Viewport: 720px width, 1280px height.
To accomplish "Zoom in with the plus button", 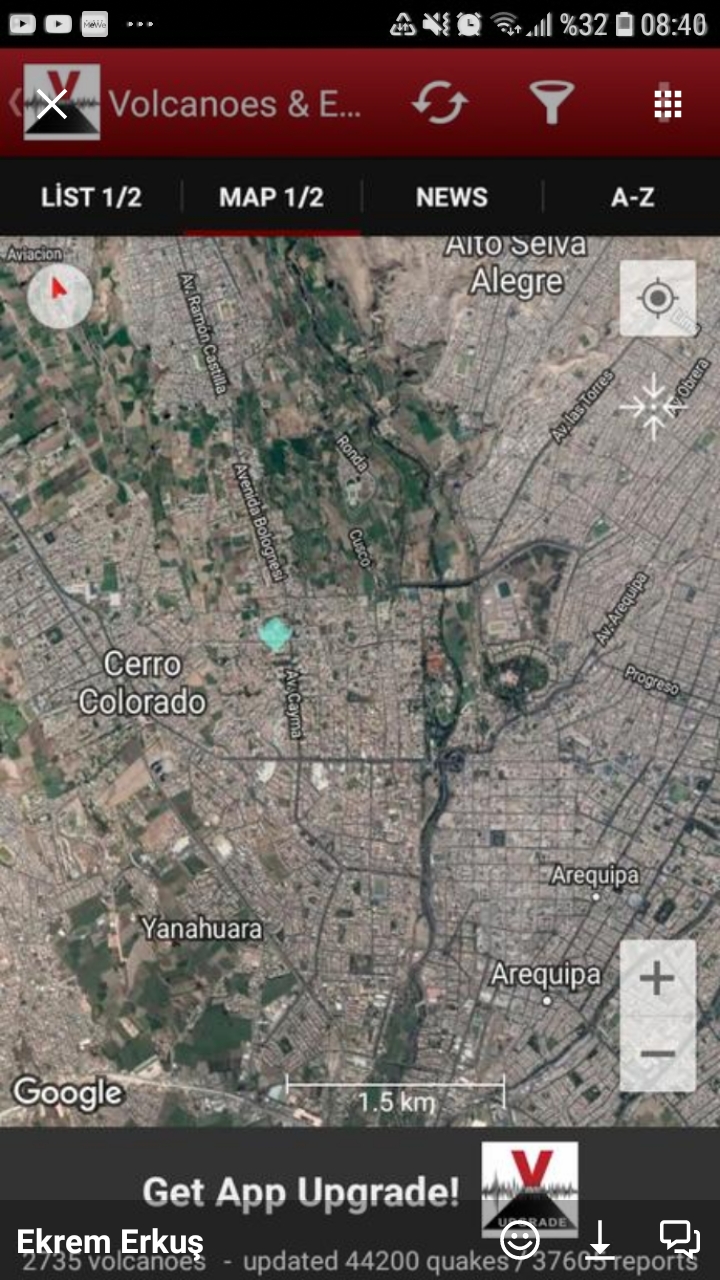I will 657,978.
